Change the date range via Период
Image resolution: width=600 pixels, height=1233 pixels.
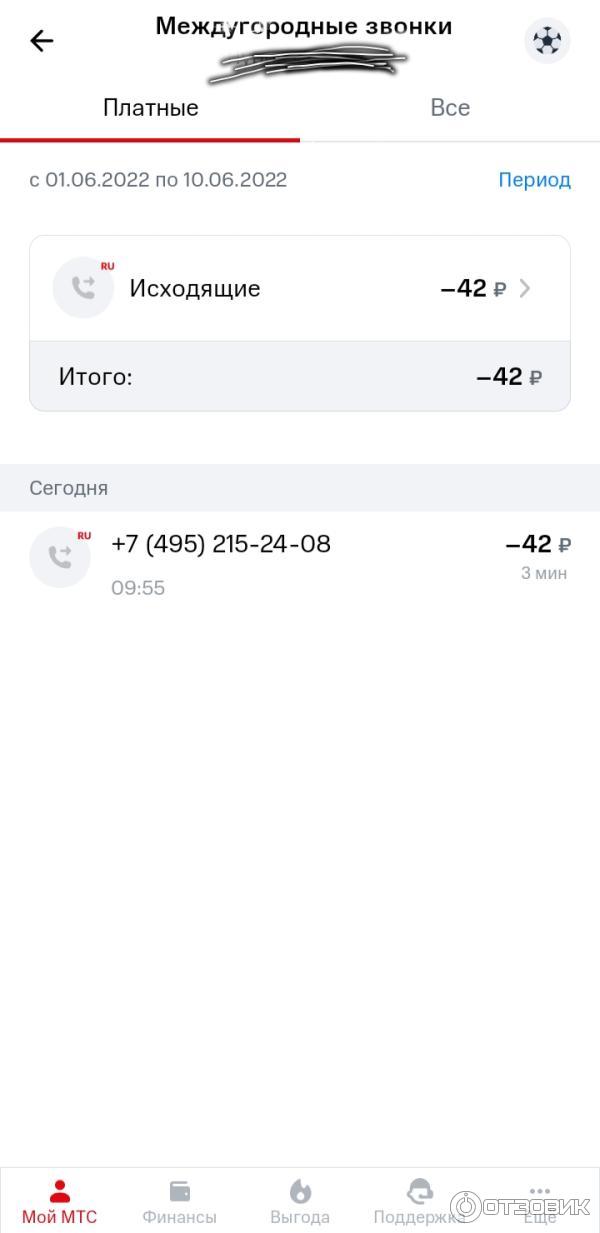coord(534,180)
